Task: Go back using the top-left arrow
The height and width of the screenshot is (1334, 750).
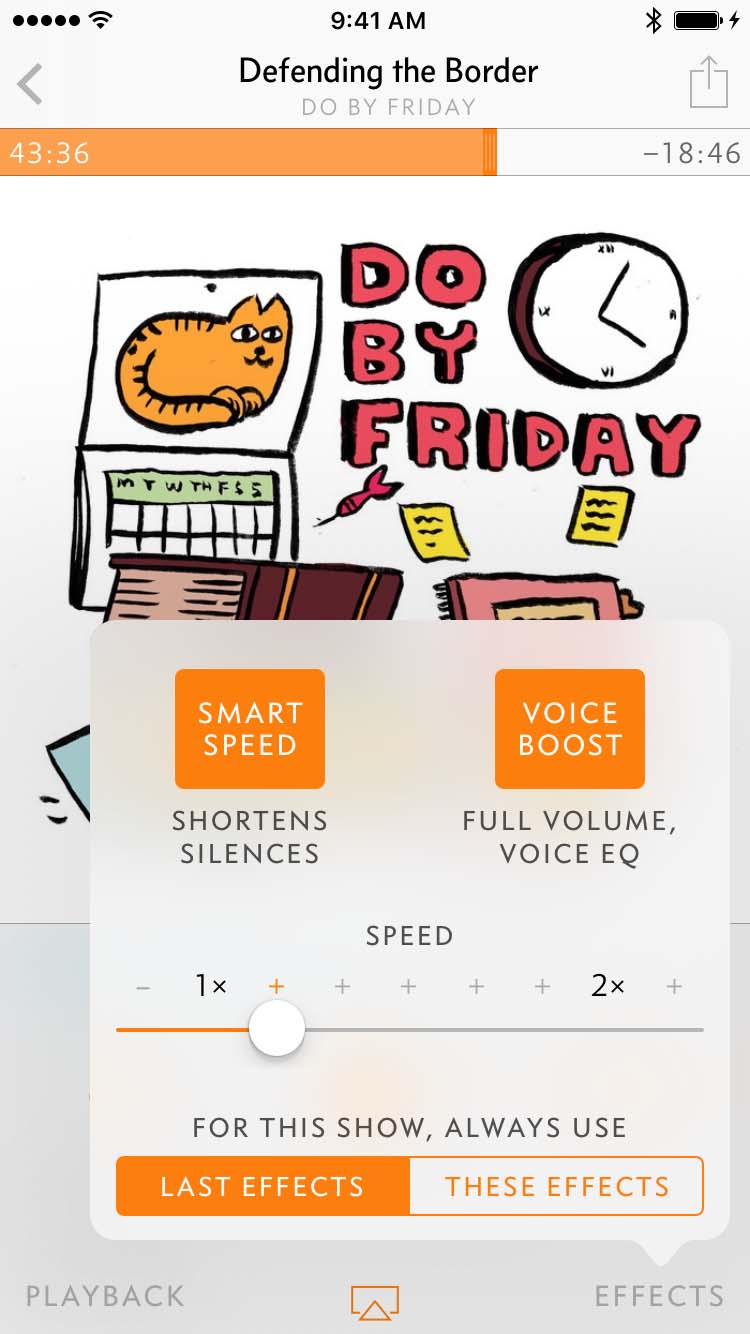Action: point(30,84)
